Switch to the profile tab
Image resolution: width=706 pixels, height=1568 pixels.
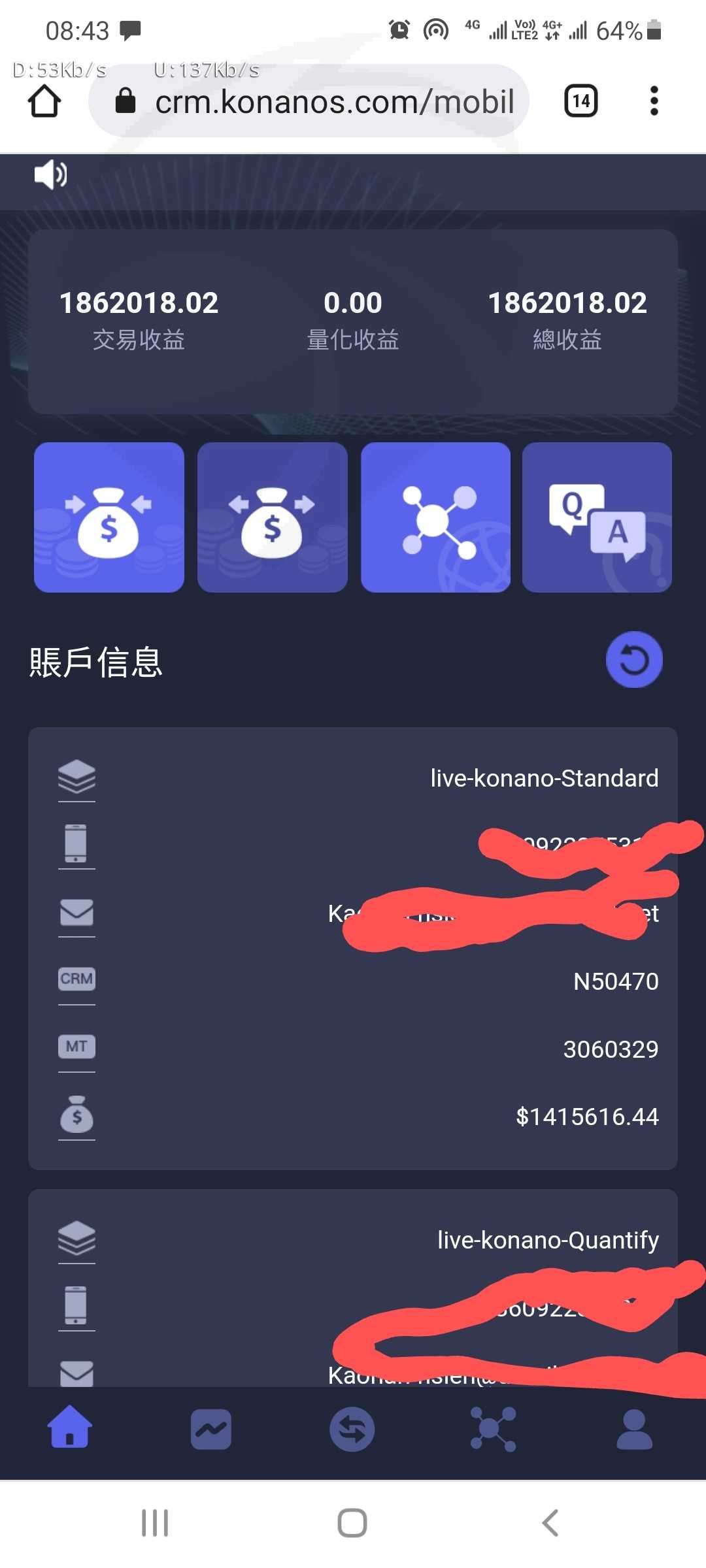(x=635, y=1429)
